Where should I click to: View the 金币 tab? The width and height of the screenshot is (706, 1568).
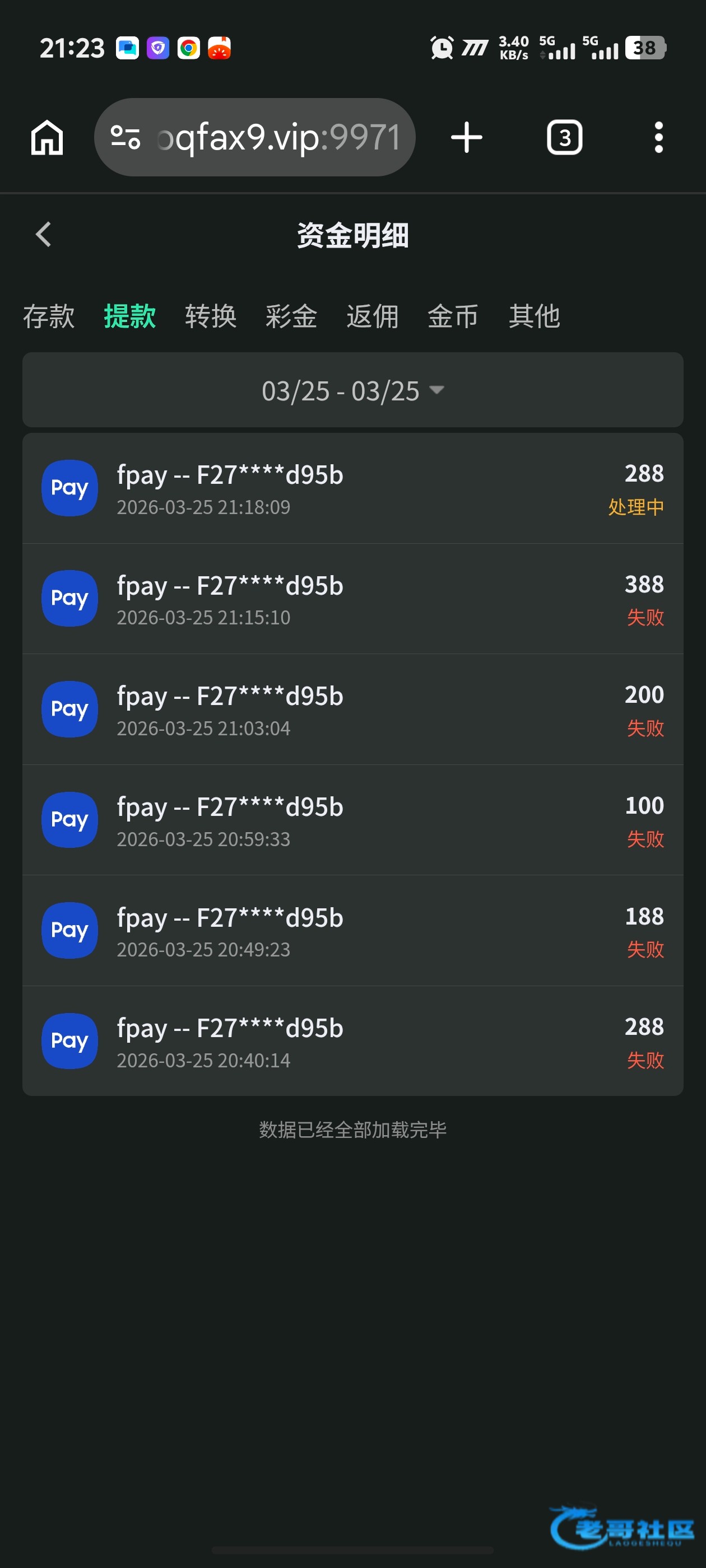click(453, 316)
